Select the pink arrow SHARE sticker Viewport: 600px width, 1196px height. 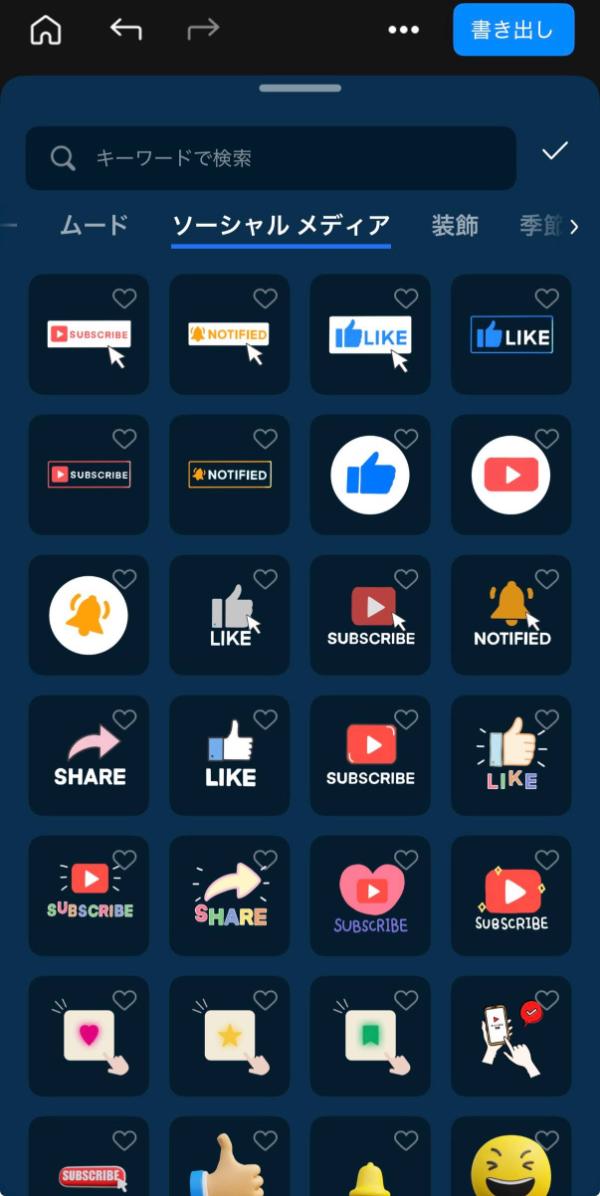click(89, 757)
